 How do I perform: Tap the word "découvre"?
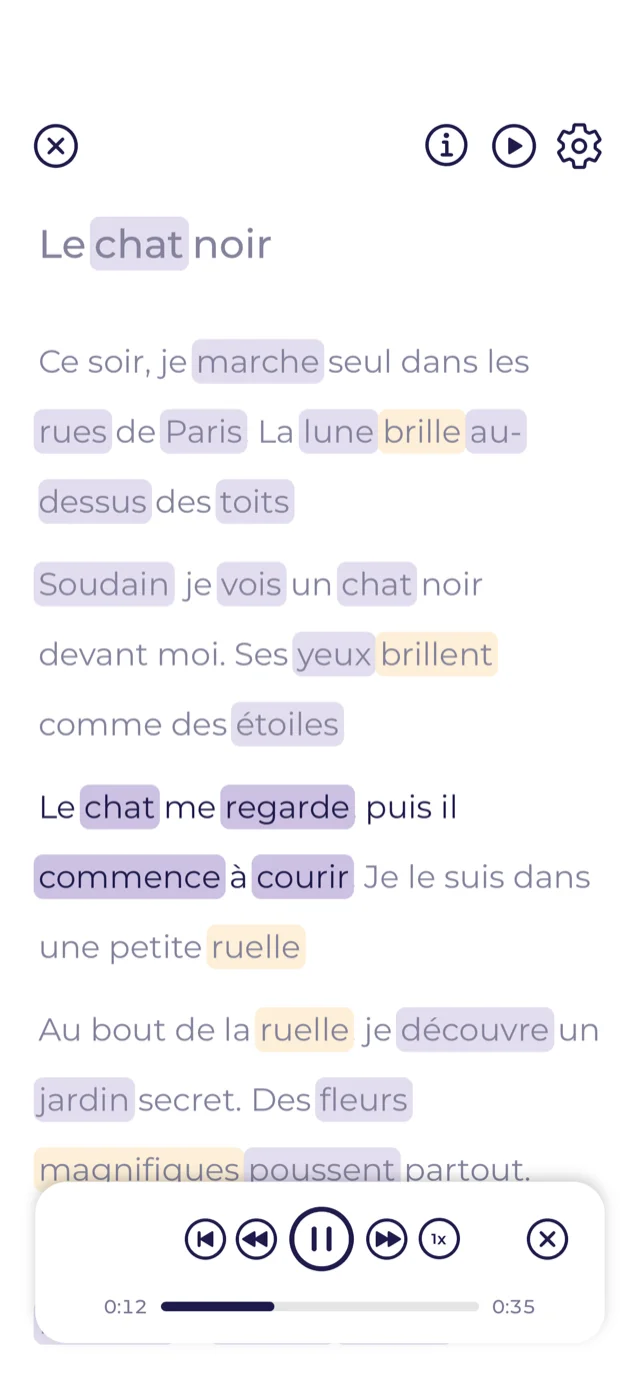click(x=474, y=1029)
